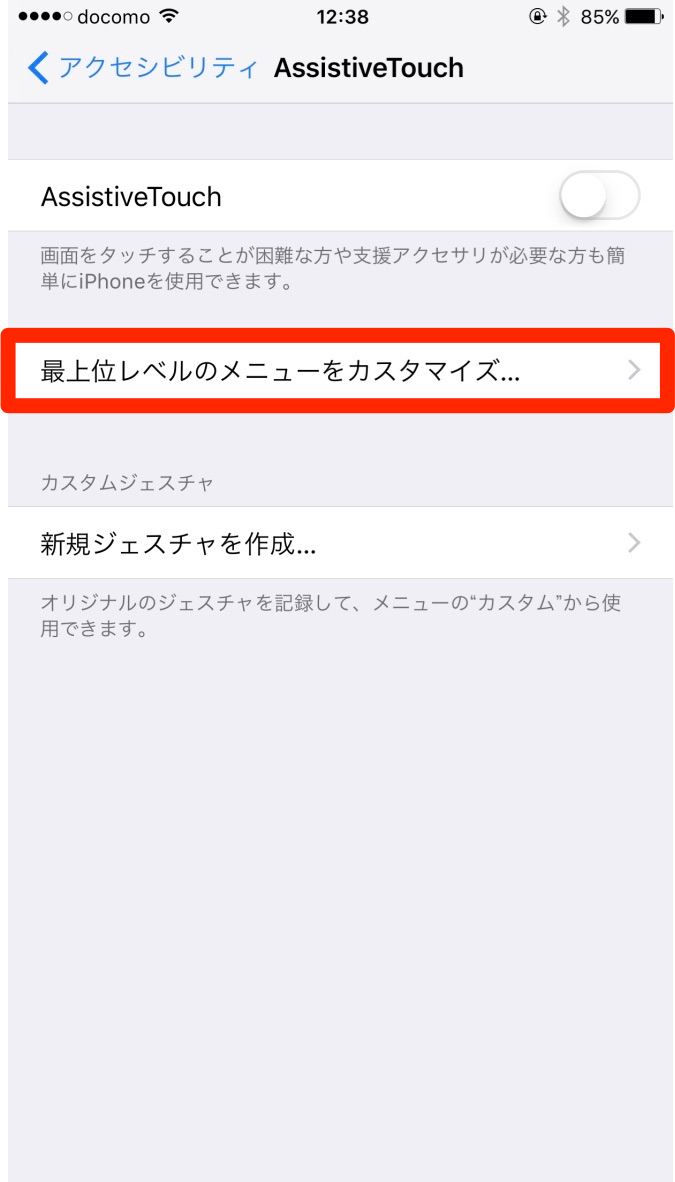This screenshot has height=1182, width=675.
Task: Enable the AssistiveTouch switch
Action: click(x=598, y=196)
